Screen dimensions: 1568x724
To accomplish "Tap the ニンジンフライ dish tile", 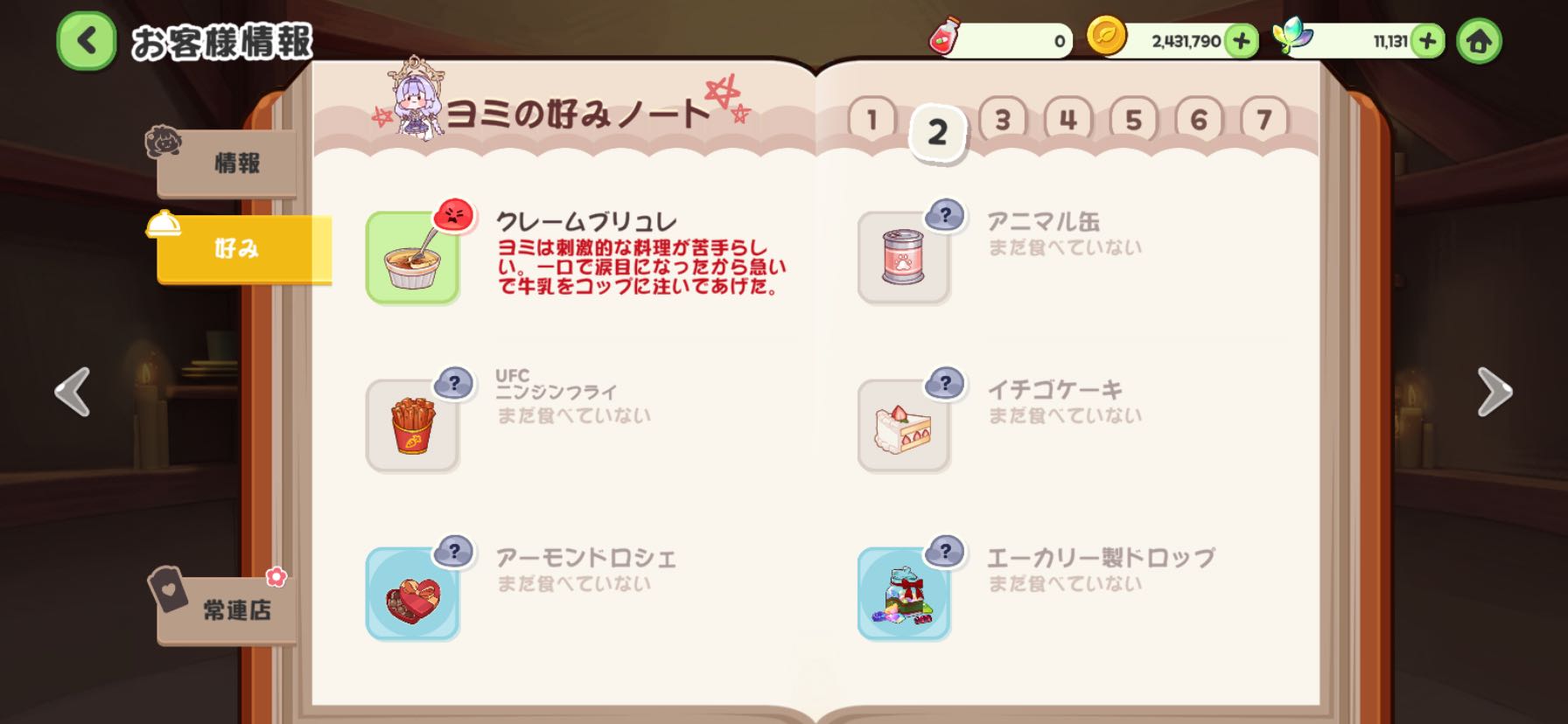I will click(x=412, y=426).
